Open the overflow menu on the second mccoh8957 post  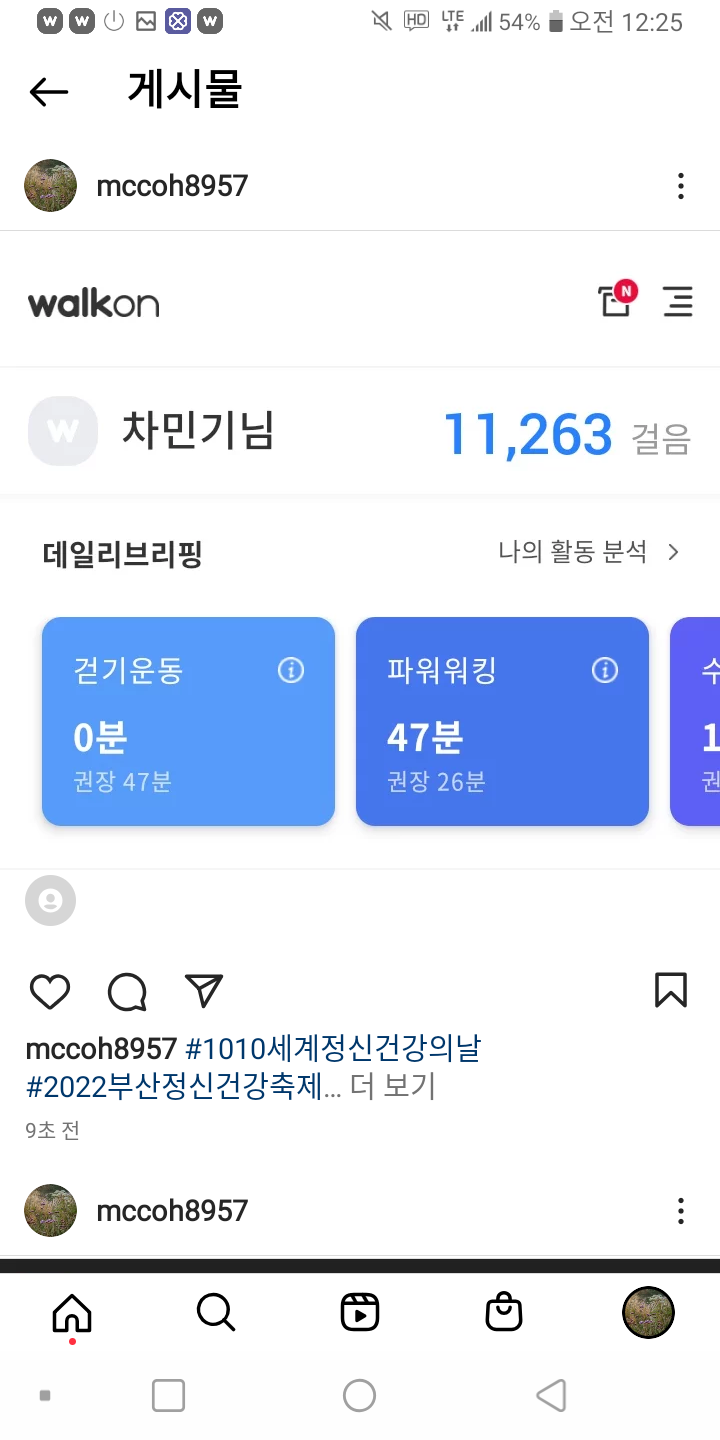coord(680,1211)
